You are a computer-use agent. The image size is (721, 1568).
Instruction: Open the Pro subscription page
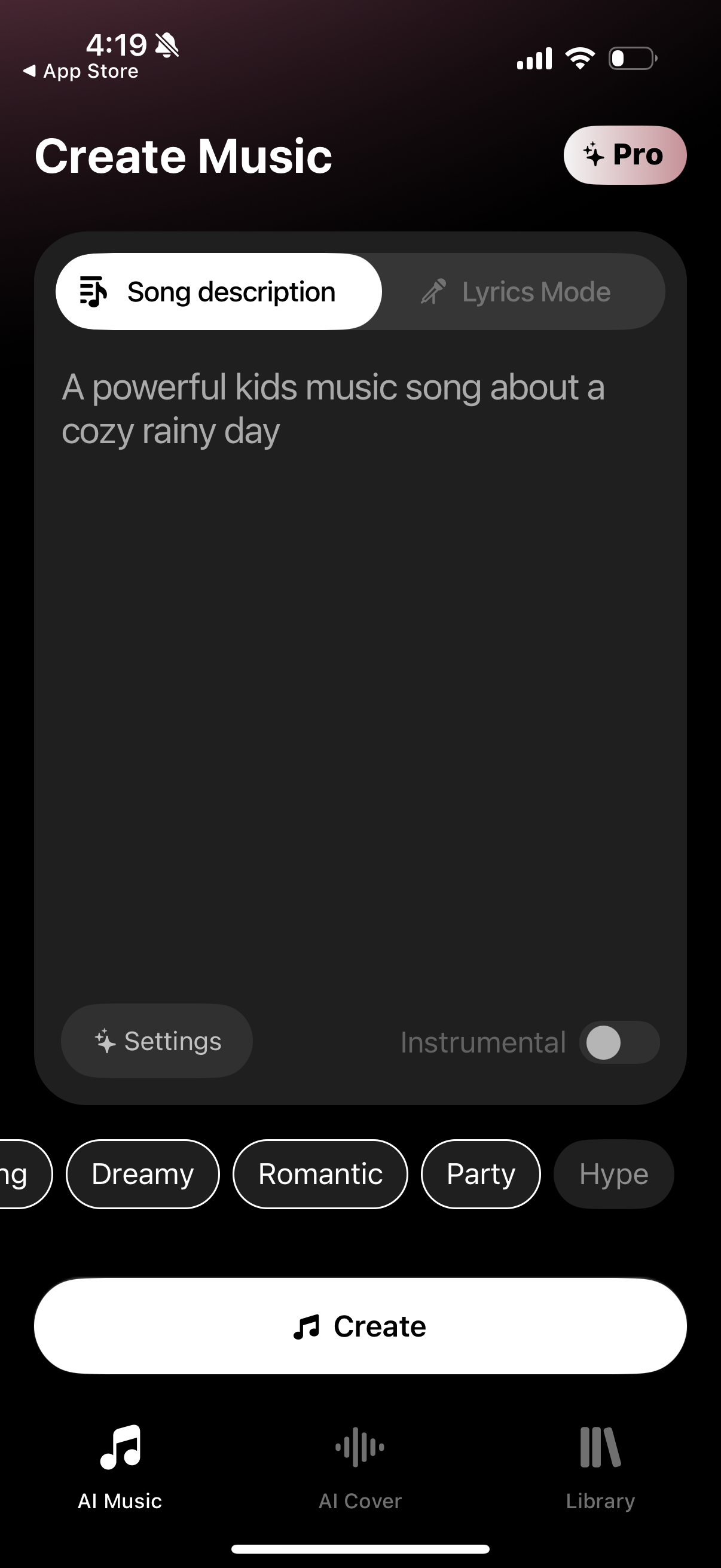pyautogui.click(x=625, y=154)
